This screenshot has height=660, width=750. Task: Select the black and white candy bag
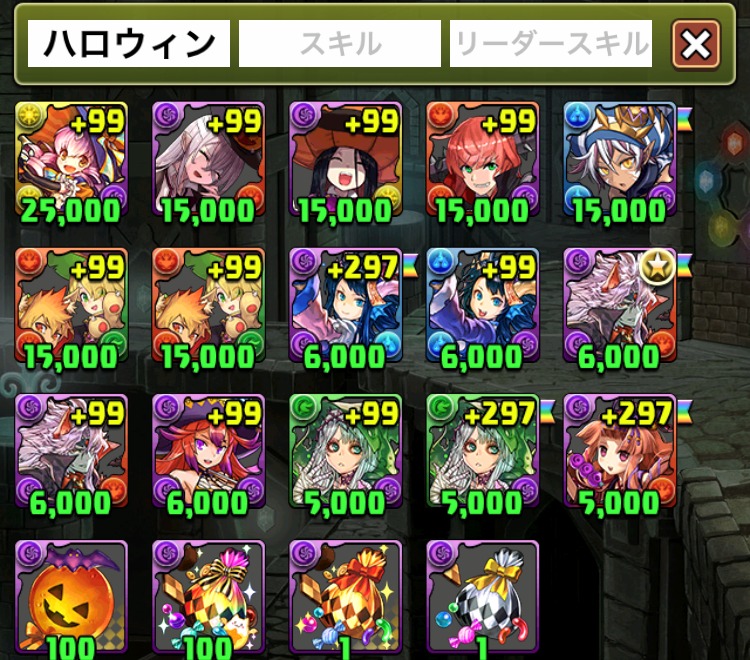pyautogui.click(x=482, y=597)
